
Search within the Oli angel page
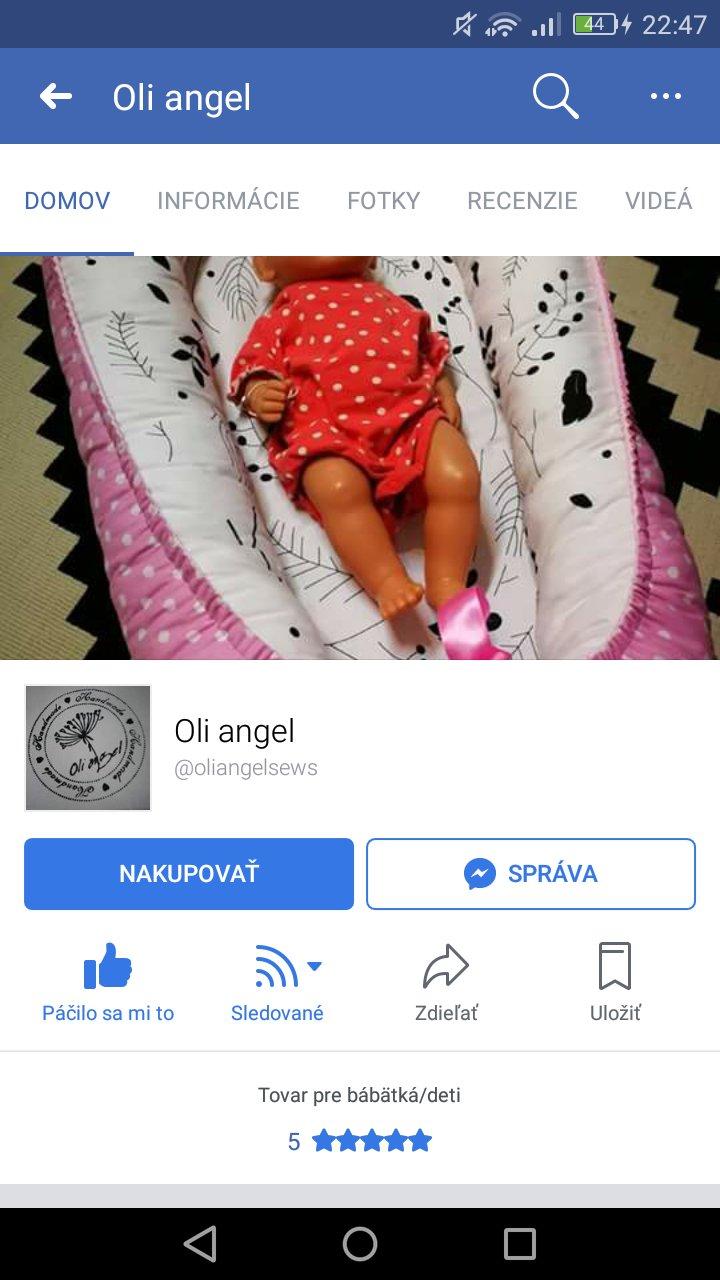[555, 97]
